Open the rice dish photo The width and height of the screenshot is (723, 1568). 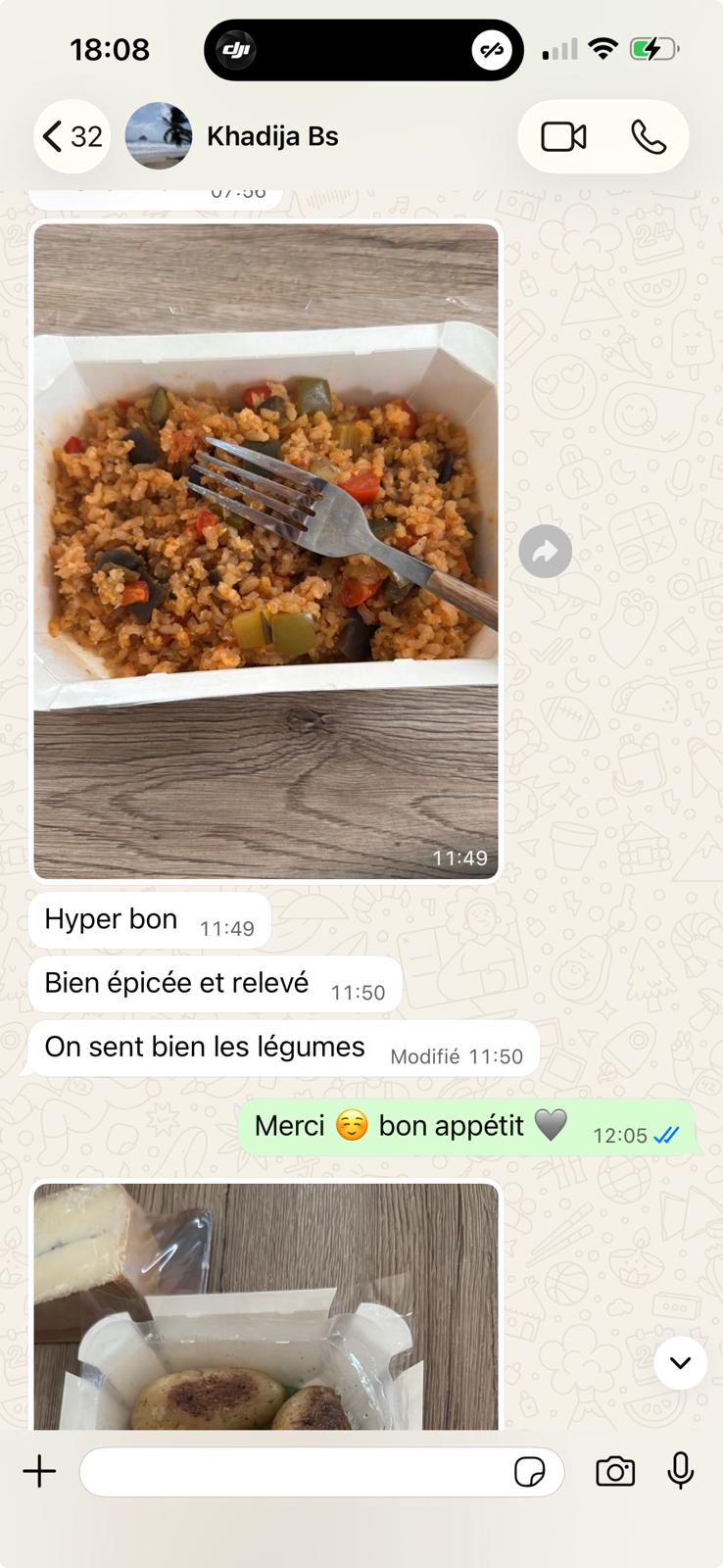[x=265, y=551]
